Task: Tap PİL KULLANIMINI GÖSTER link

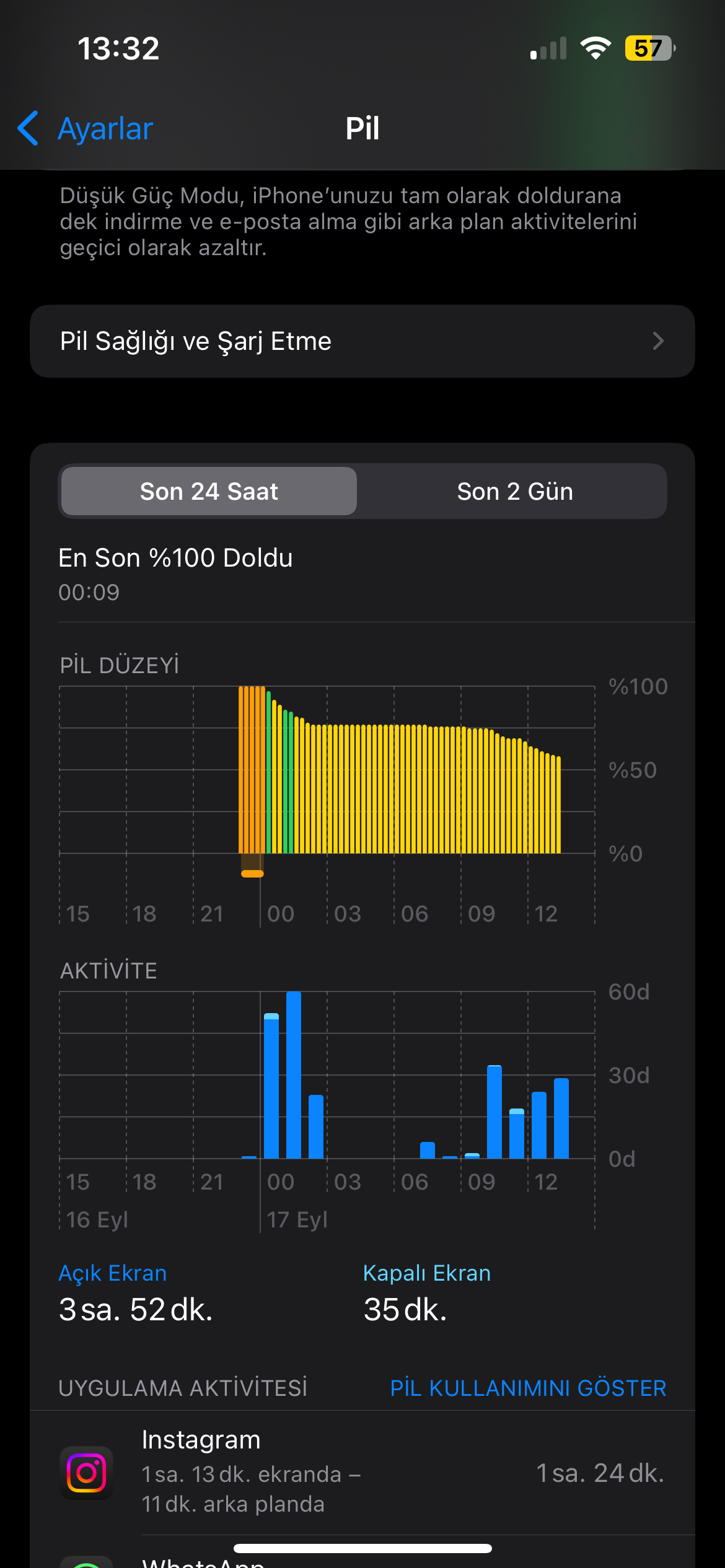Action: 528,1388
